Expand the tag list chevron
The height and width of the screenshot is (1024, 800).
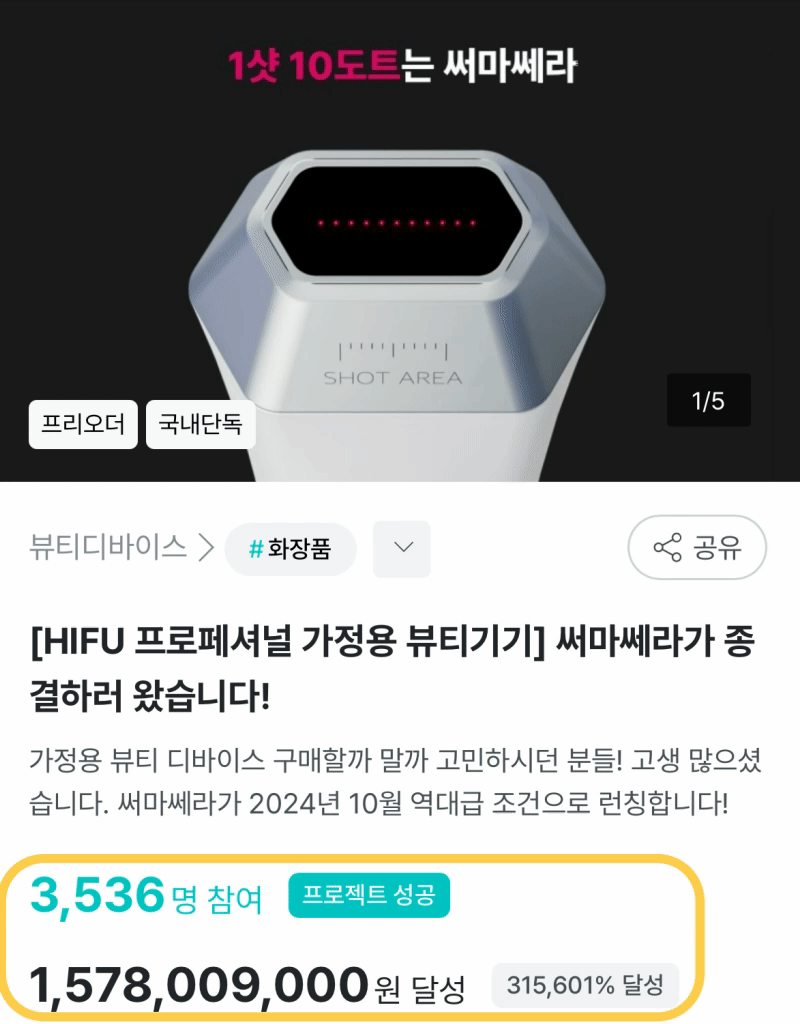click(402, 549)
